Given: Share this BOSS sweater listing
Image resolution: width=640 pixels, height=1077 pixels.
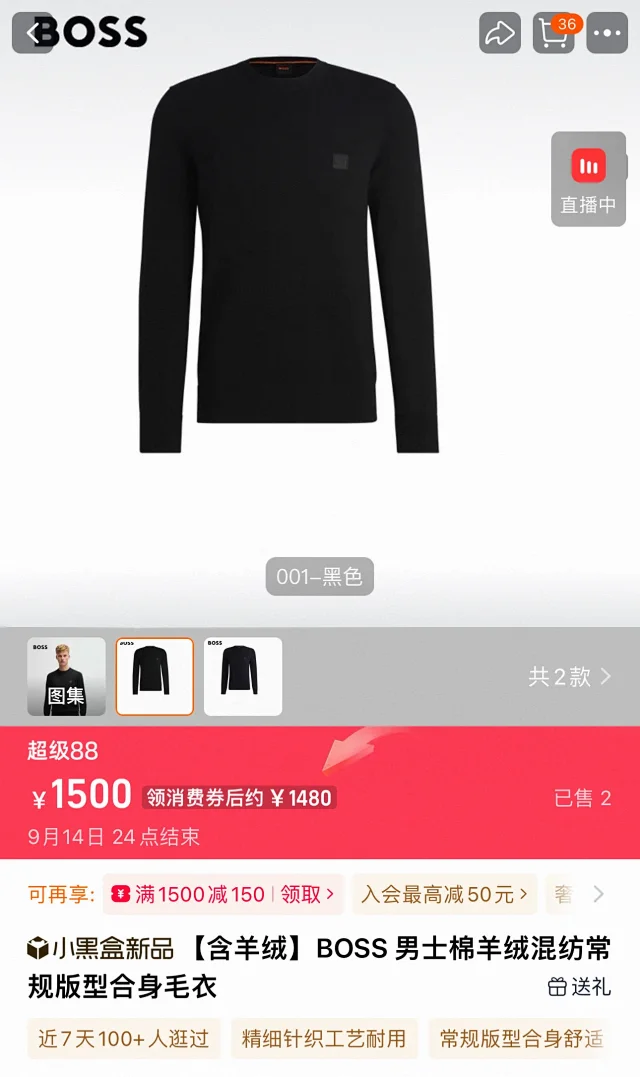Looking at the screenshot, I should [499, 33].
